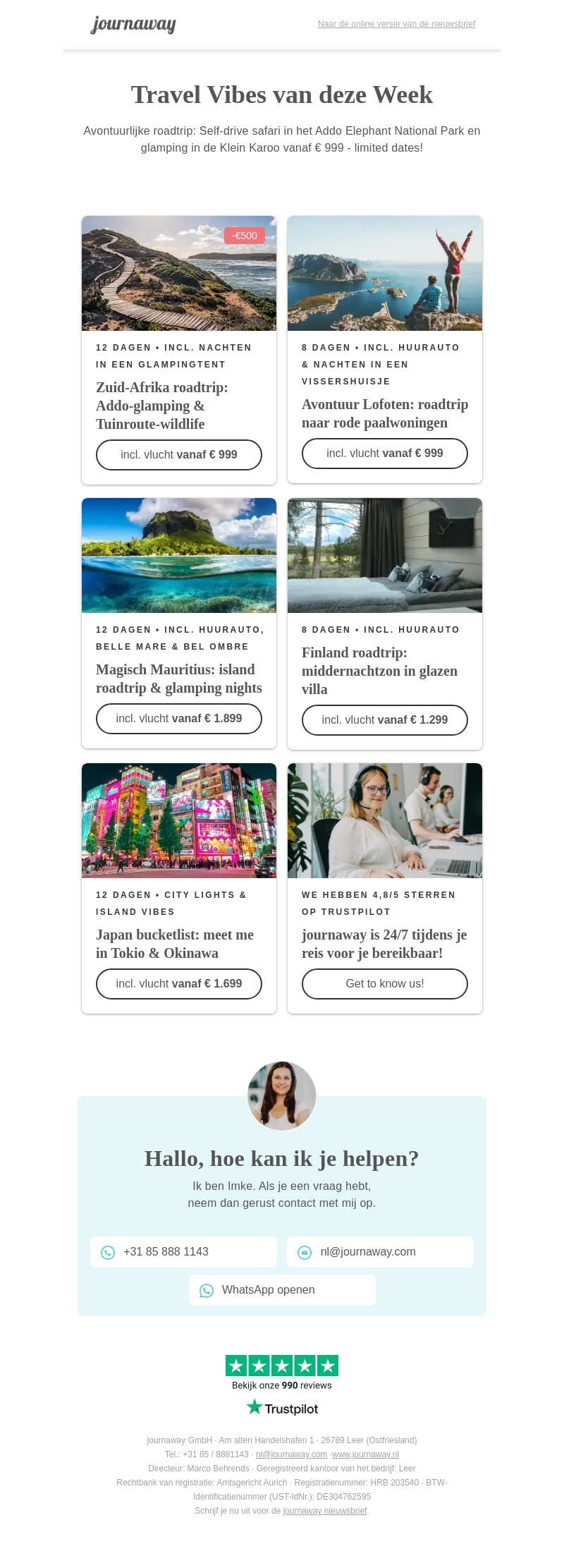The image size is (564, 1568).
Task: Open the Lofoten hikers photo card
Action: click(x=385, y=274)
